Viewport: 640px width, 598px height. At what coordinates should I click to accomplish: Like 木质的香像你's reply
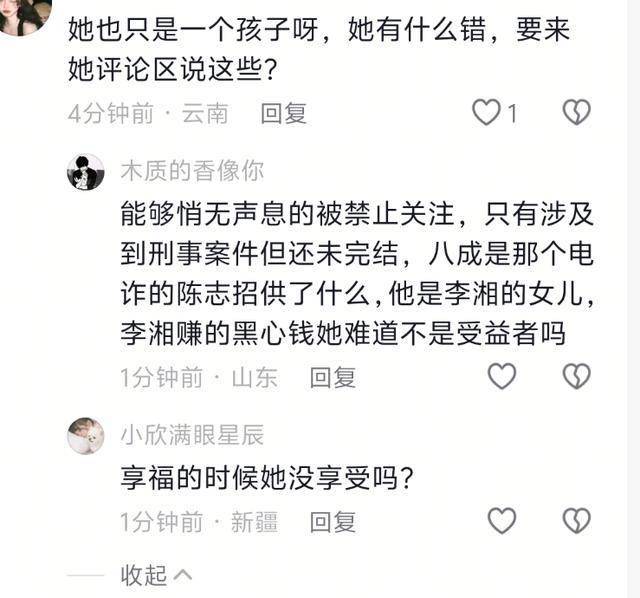(x=501, y=377)
